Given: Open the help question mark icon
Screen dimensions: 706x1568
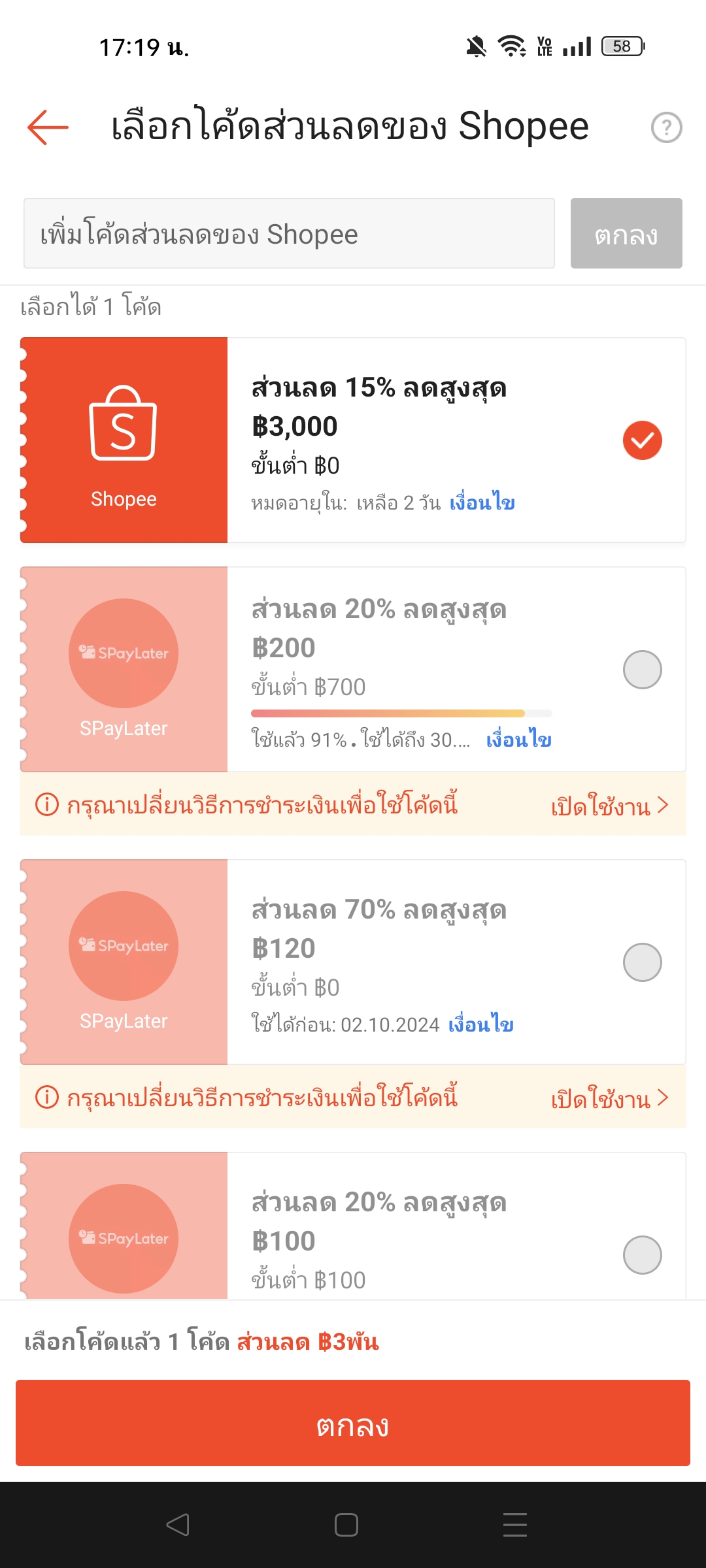Looking at the screenshot, I should point(666,127).
